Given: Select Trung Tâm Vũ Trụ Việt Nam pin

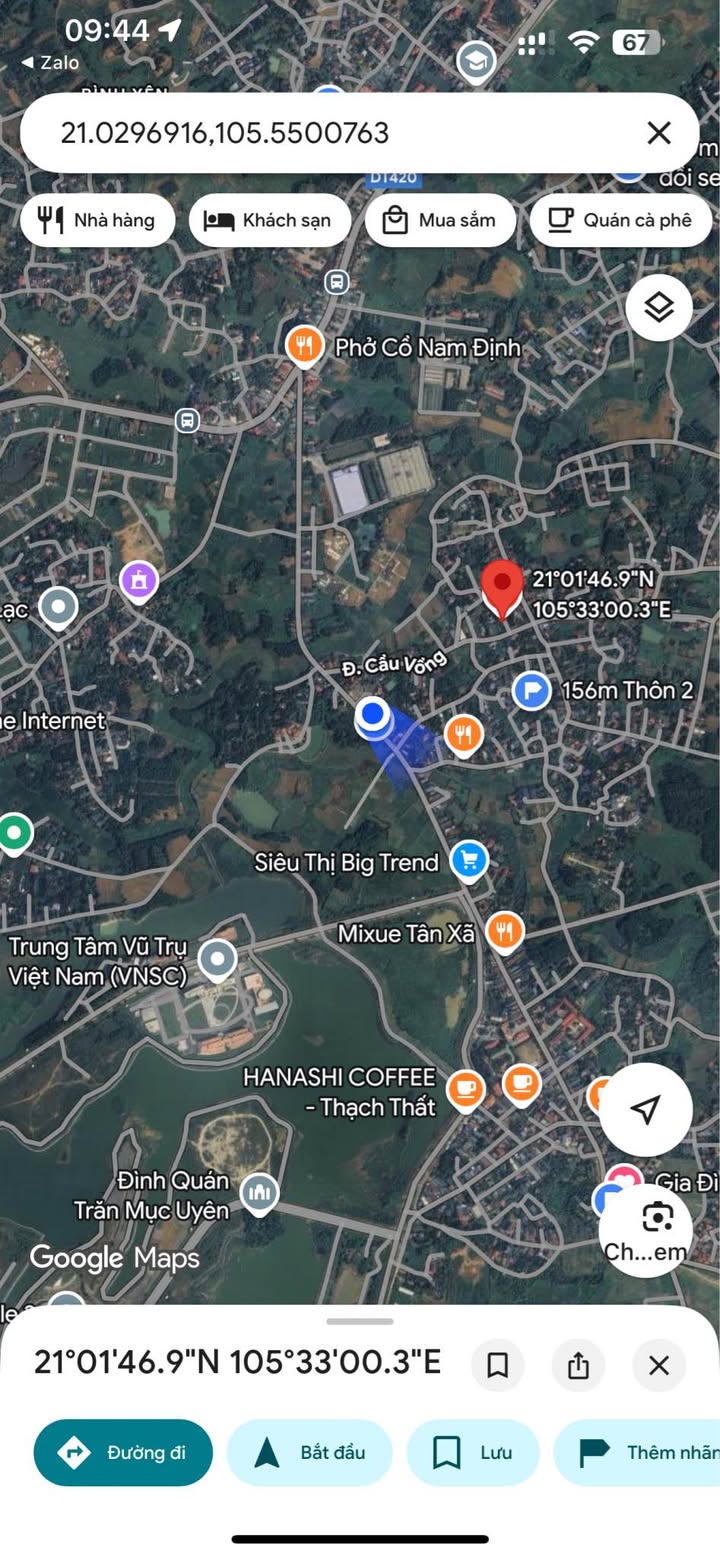Looking at the screenshot, I should [x=217, y=959].
